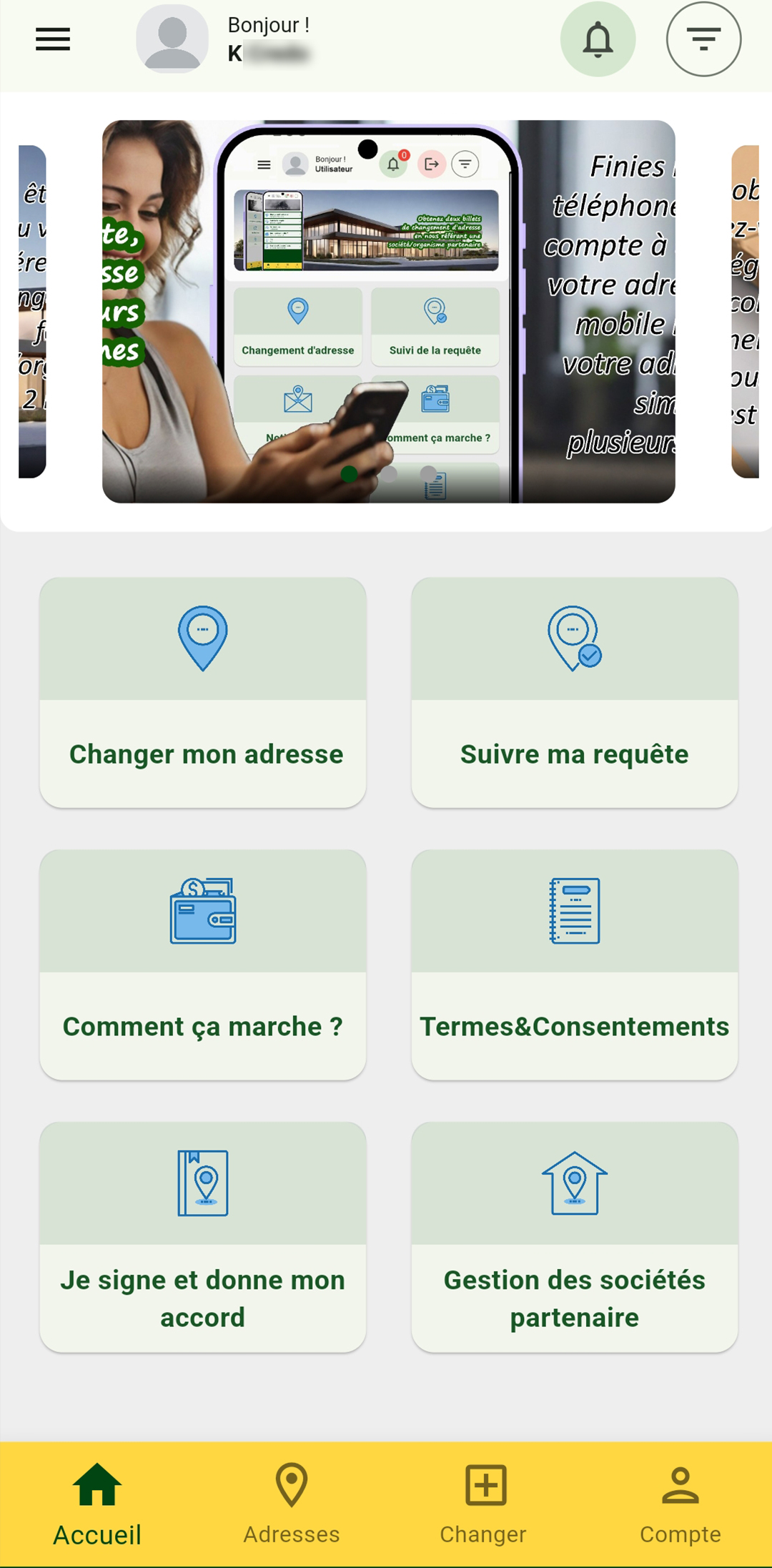Open Gestion des sociétés partenaire
Image resolution: width=772 pixels, height=1568 pixels.
tap(575, 1237)
